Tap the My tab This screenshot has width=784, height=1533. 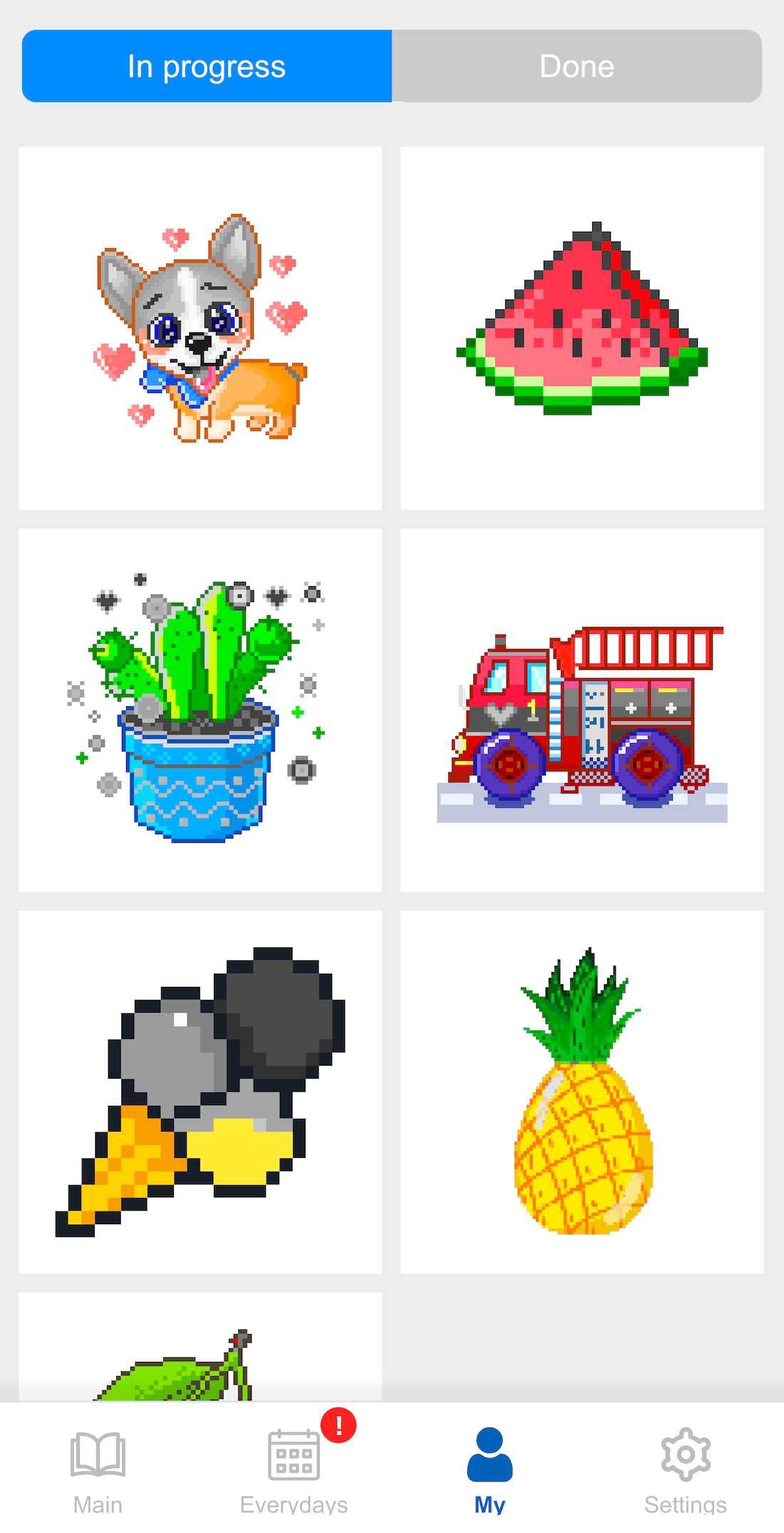490,1470
